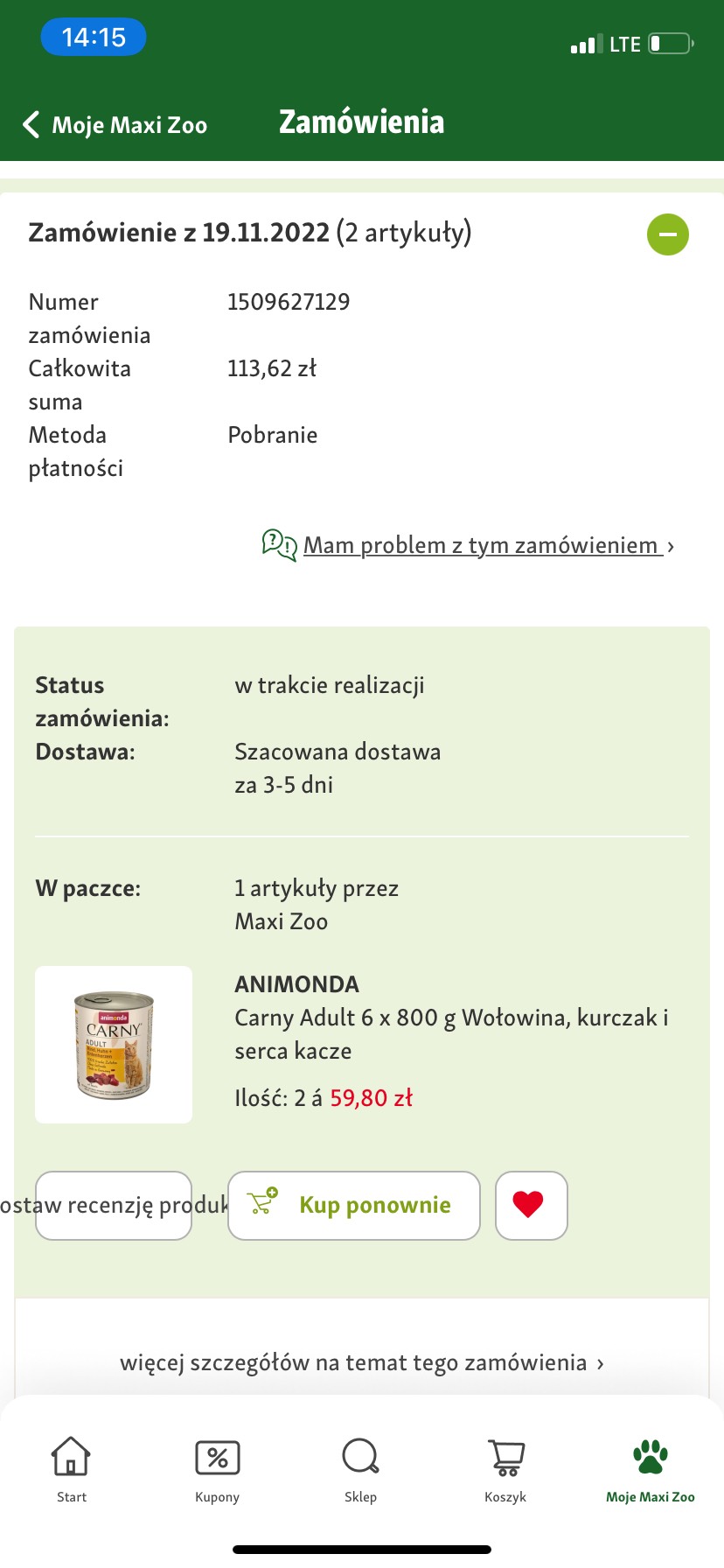Viewport: 724px width, 1568px height.
Task: Tap Kup ponownie to reorder
Action: tap(354, 1205)
